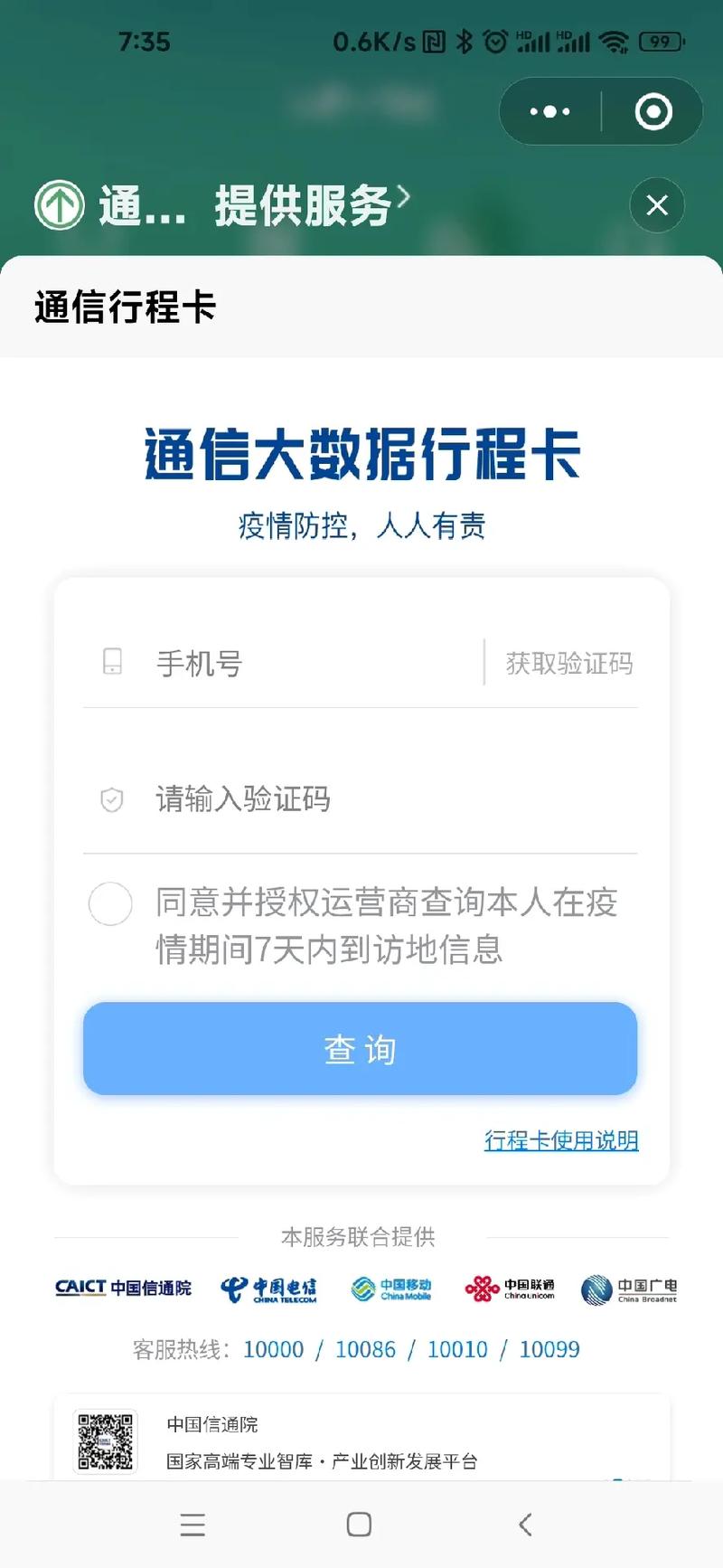Go back with system back button
723x1568 pixels.
point(525,1525)
